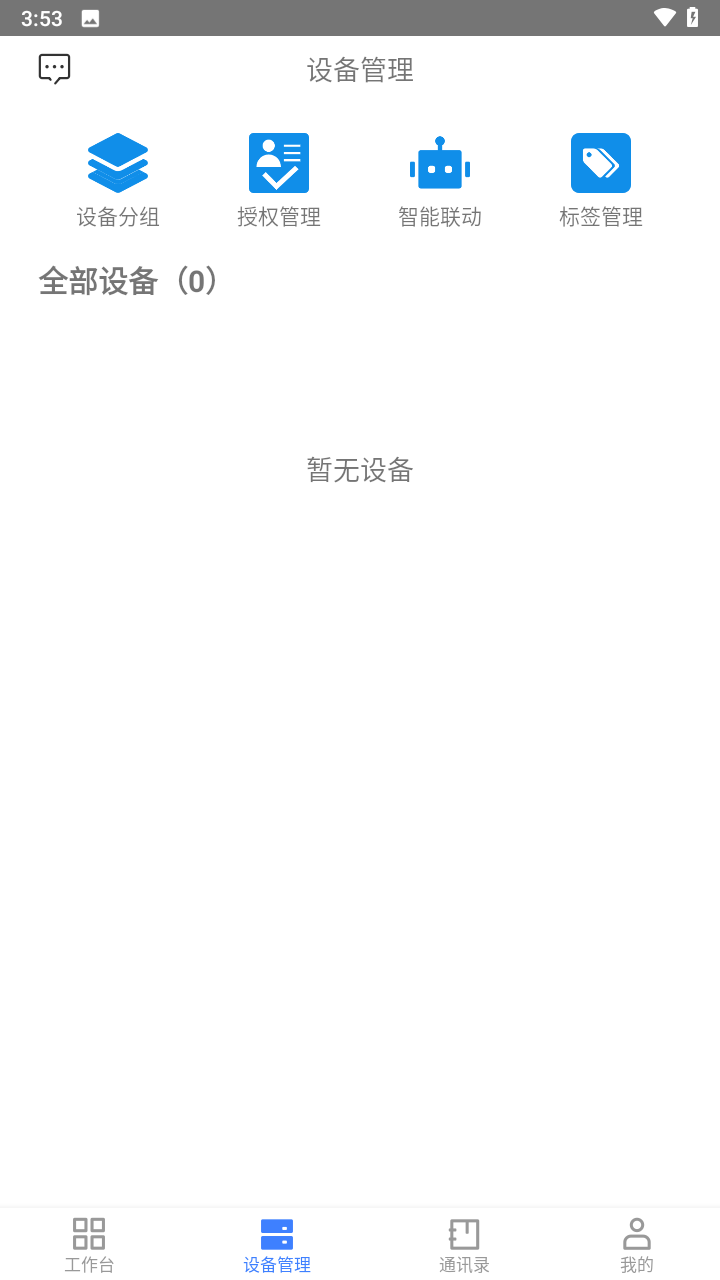Open the 智能联动 (smart linkage) robot icon
The image size is (720, 1280).
coord(440,162)
